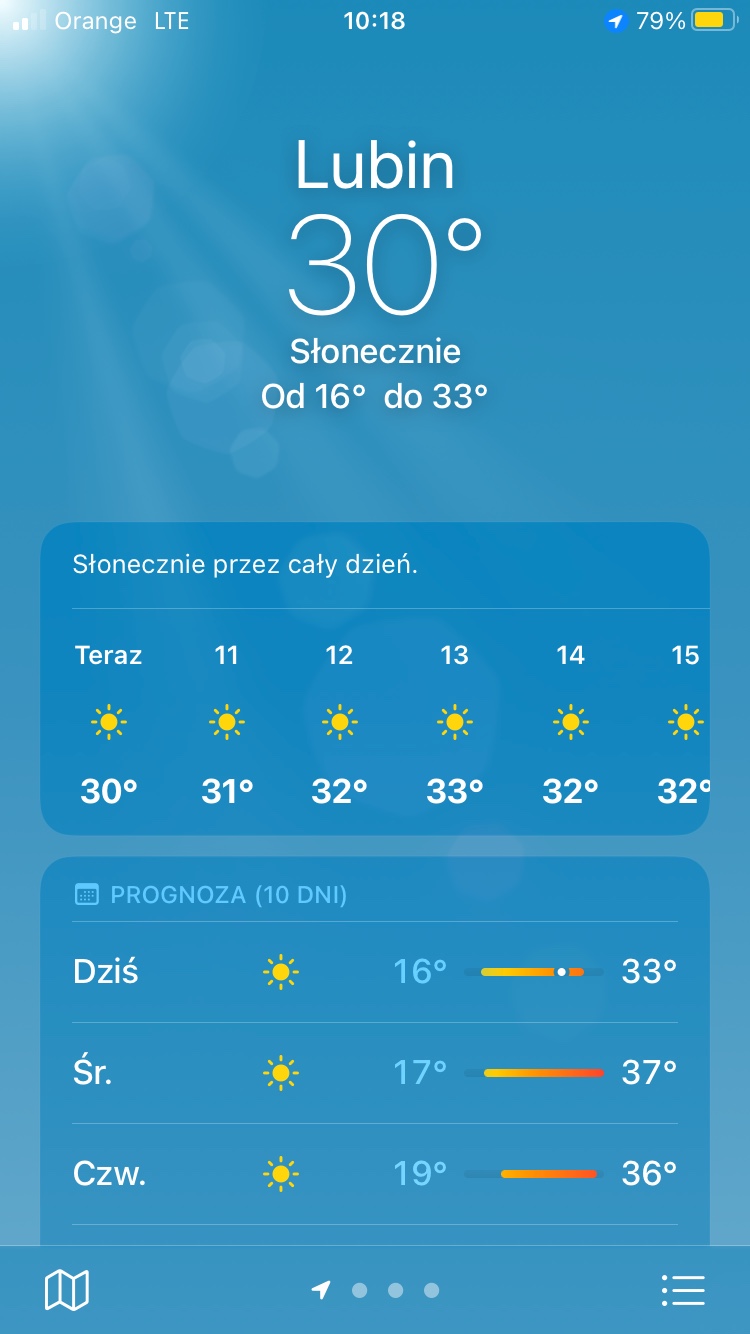This screenshot has height=1334, width=750.
Task: Open the weather map
Action: 67,1290
